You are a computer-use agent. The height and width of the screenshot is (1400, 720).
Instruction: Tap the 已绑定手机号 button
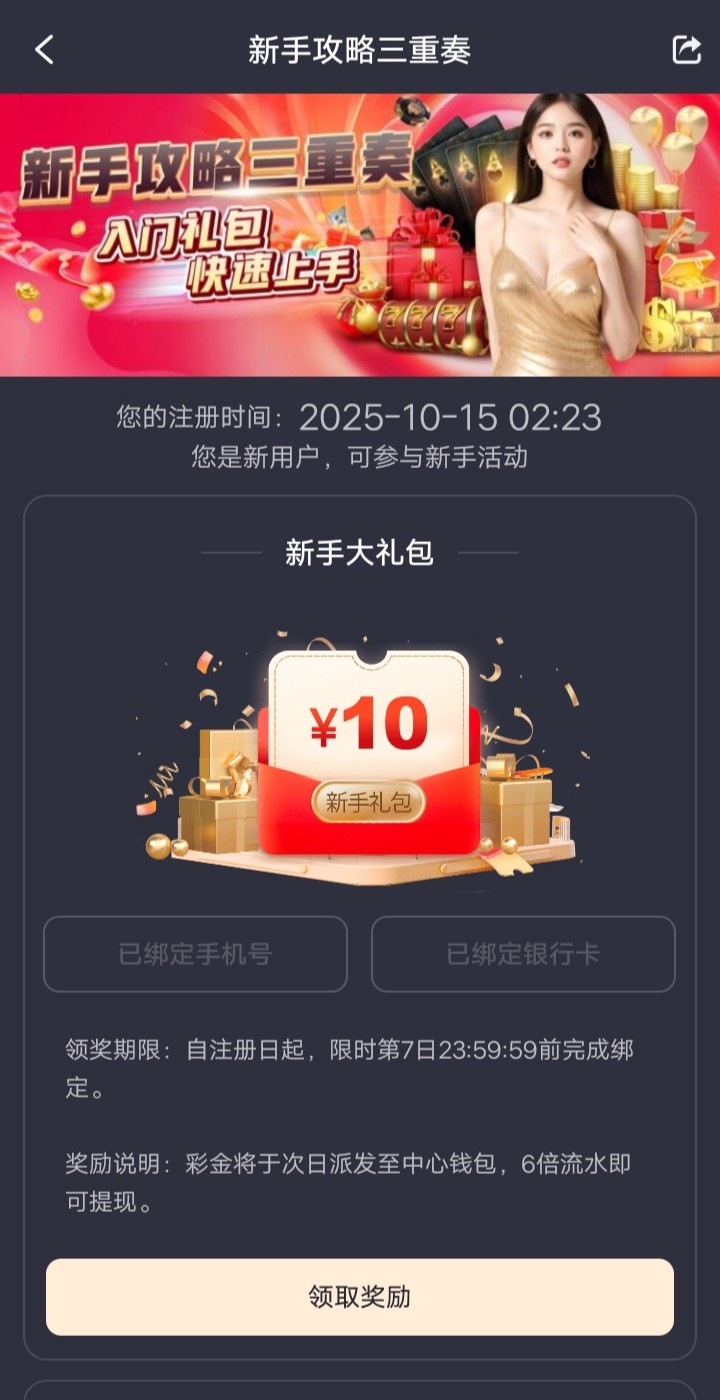(195, 954)
